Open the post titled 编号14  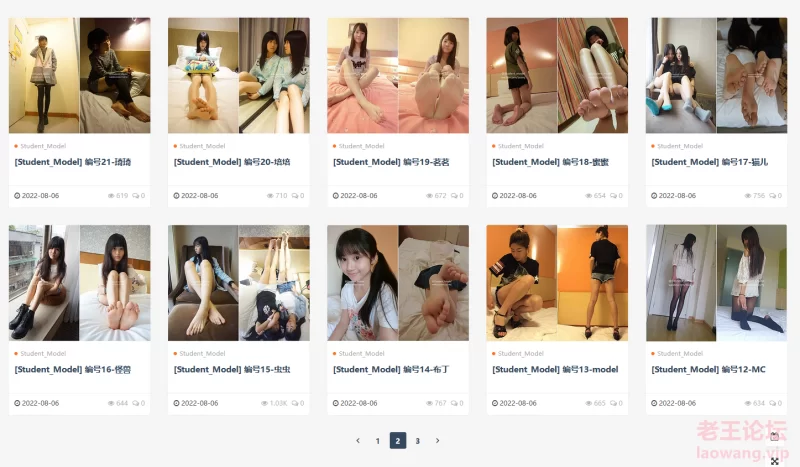pyautogui.click(x=391, y=369)
